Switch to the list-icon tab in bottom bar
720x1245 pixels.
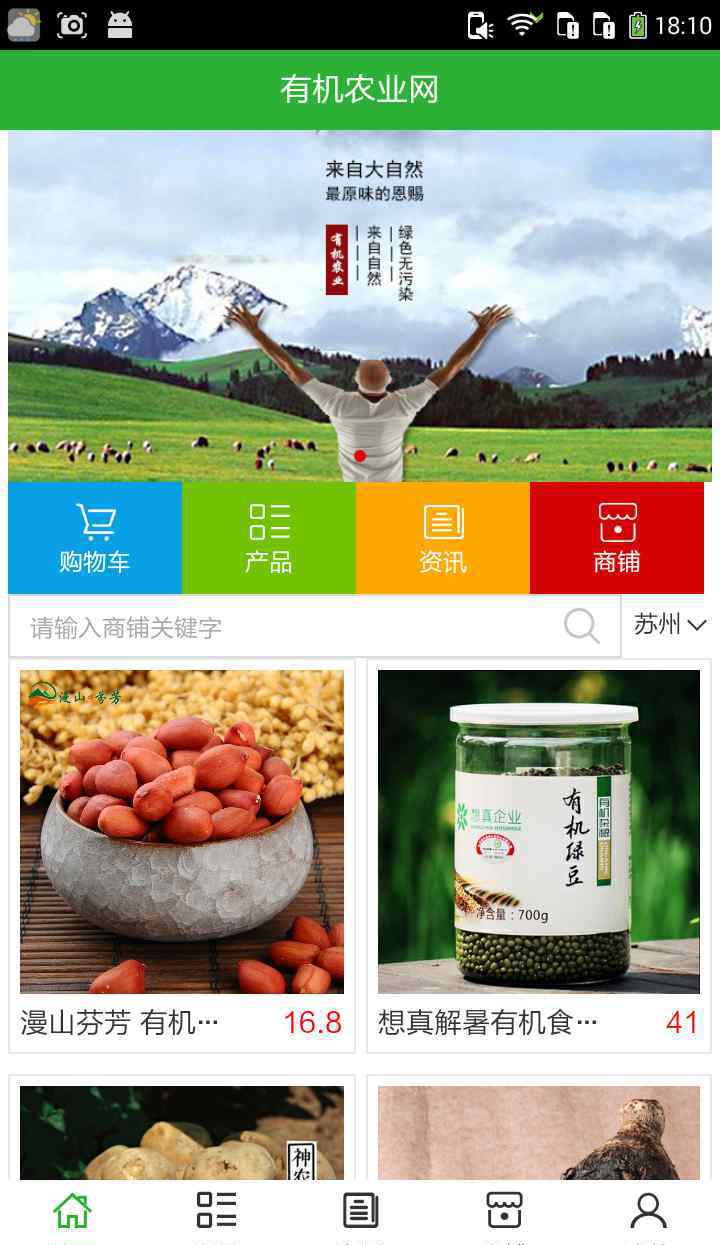click(216, 1213)
